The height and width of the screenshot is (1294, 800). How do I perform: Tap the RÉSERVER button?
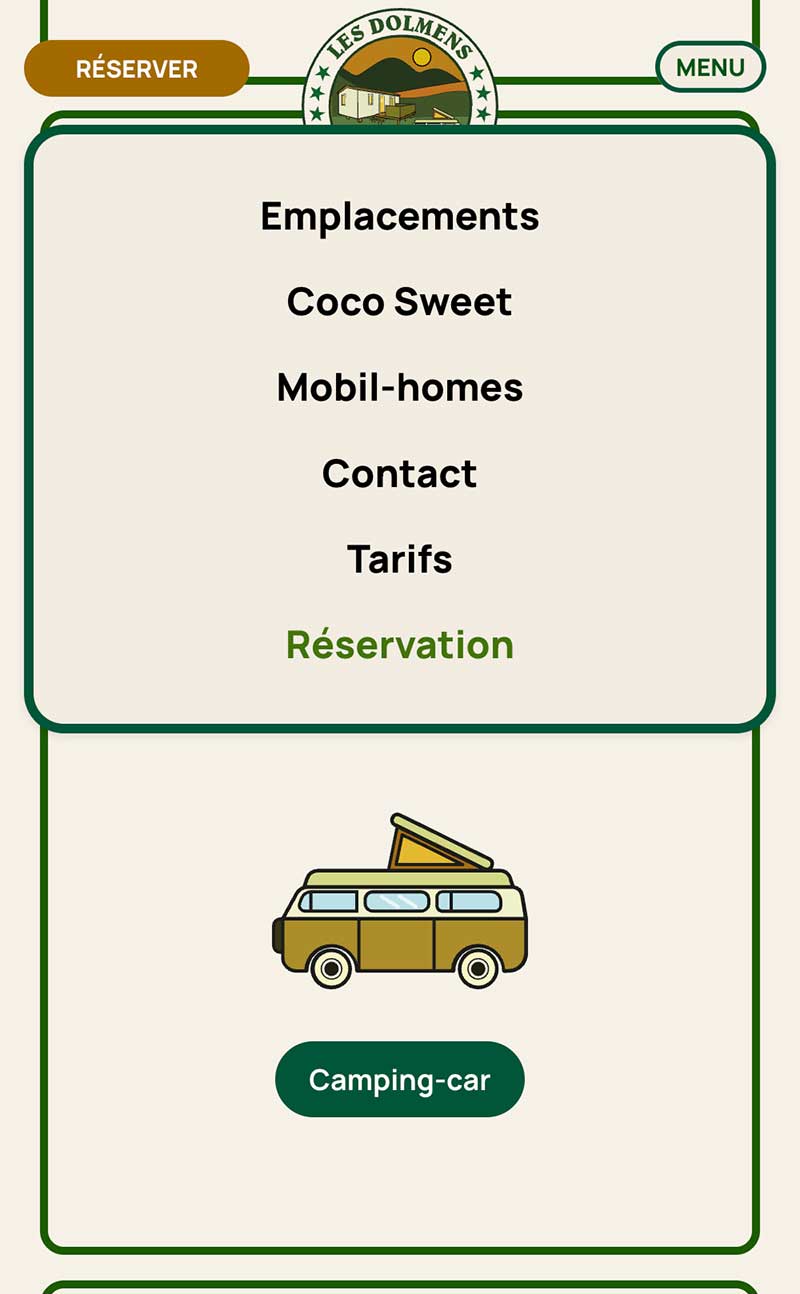point(137,69)
